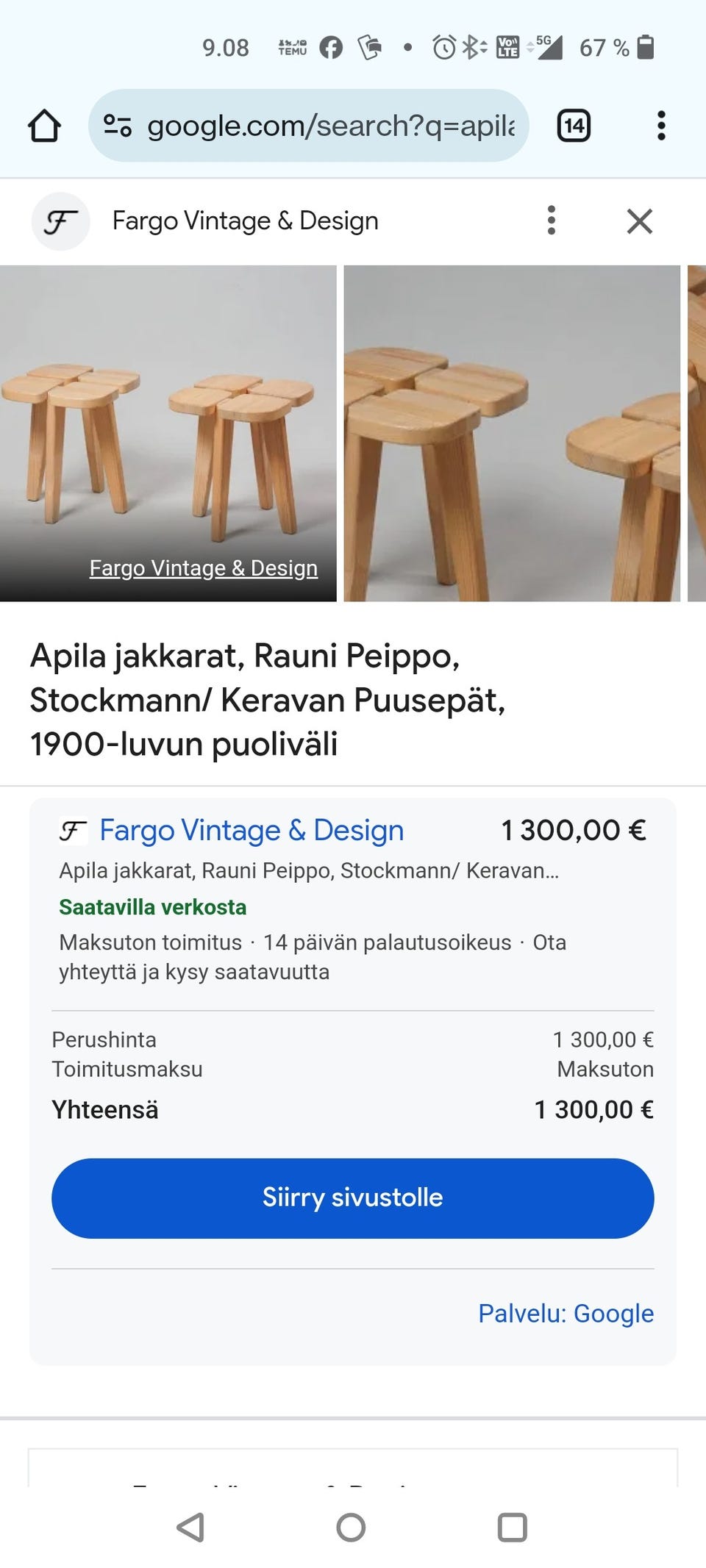This screenshot has height=1568, width=706.
Task: Open the Temu app icon in status bar
Action: point(290,47)
